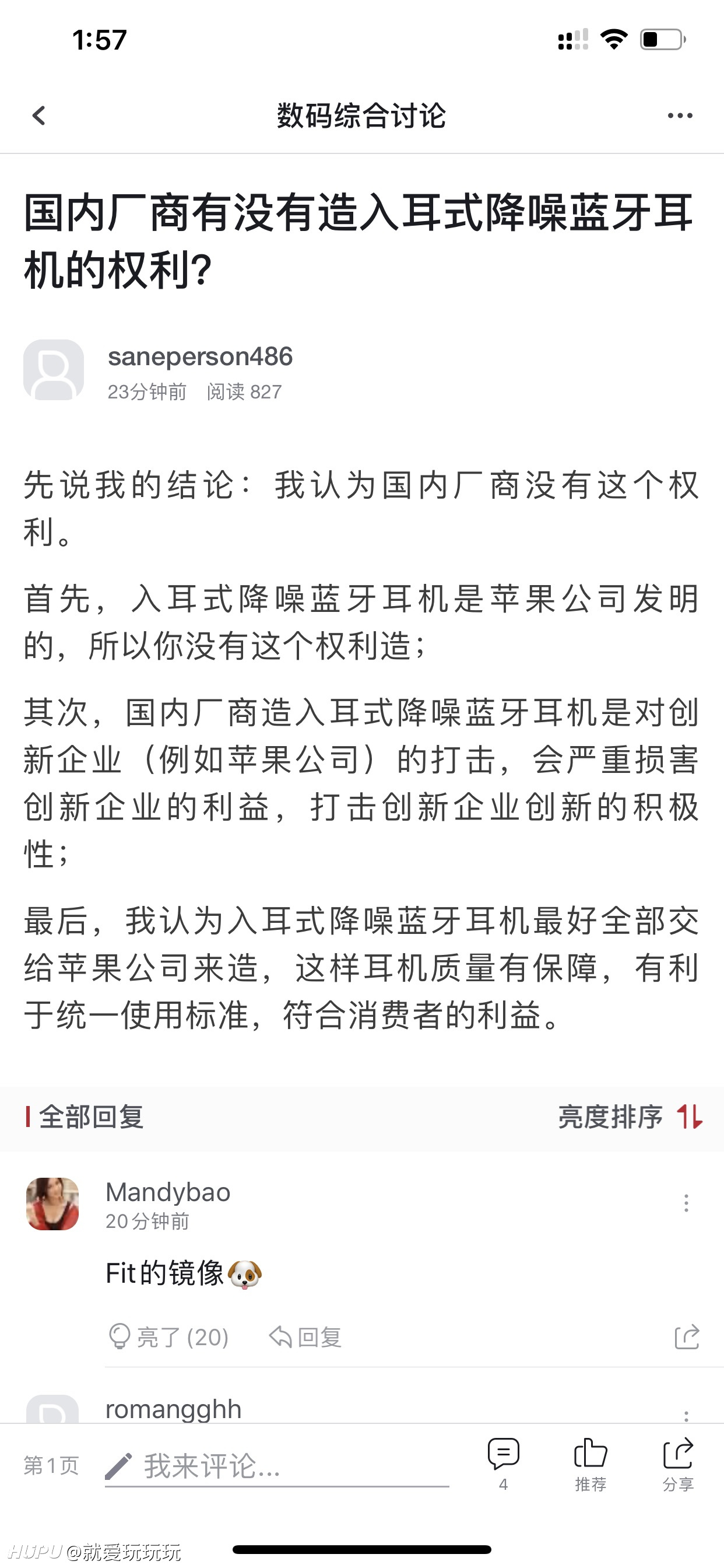Share the post via 分享
This screenshot has height=1568, width=724.
(678, 1464)
